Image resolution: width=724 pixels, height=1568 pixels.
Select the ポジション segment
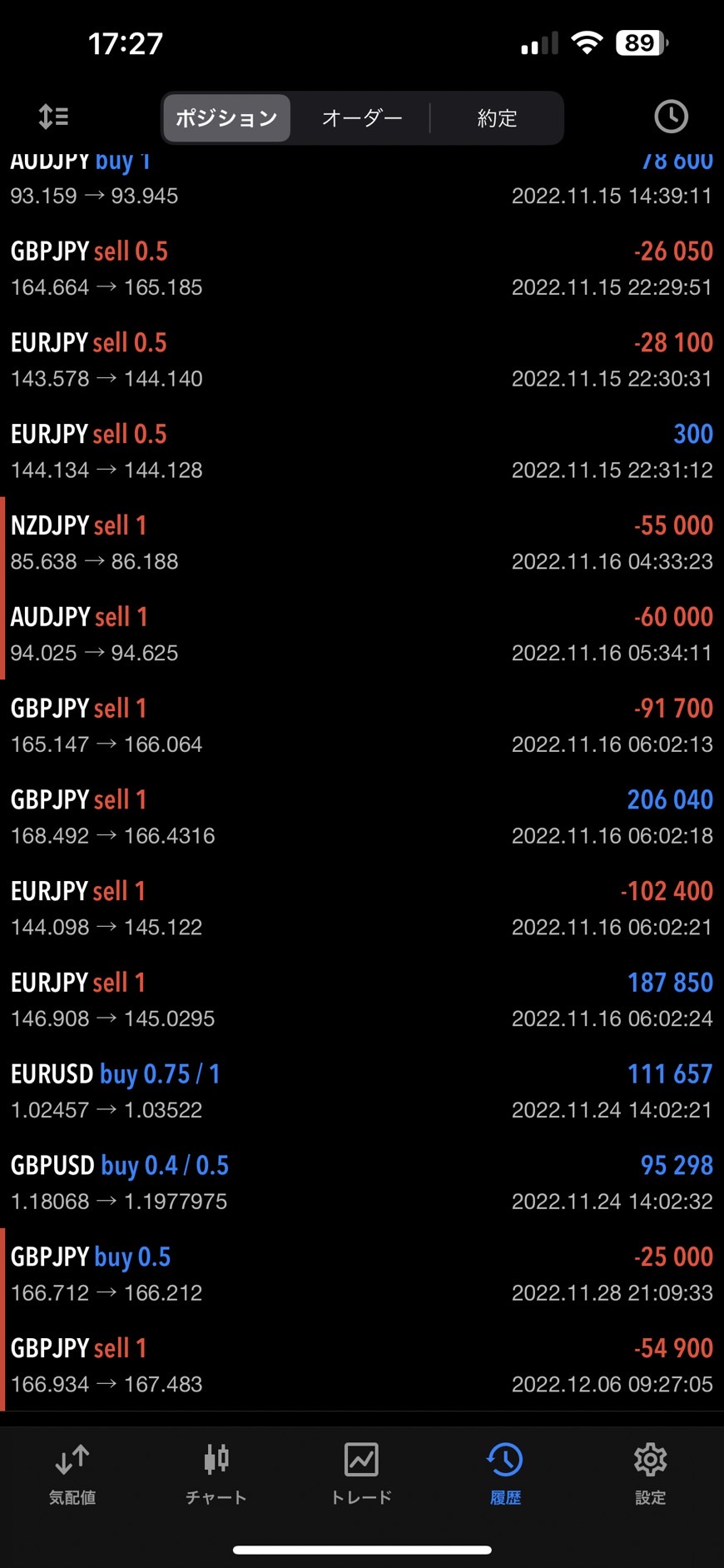point(226,118)
